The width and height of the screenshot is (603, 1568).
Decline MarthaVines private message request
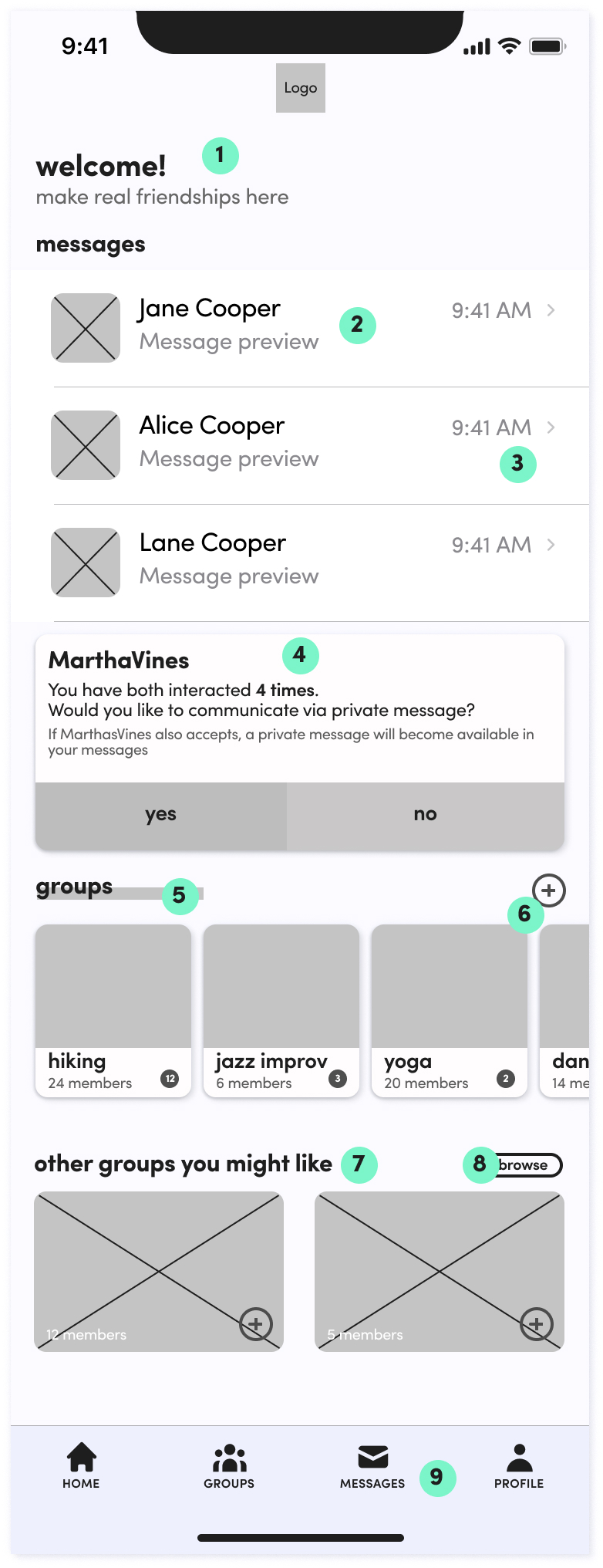coord(425,815)
